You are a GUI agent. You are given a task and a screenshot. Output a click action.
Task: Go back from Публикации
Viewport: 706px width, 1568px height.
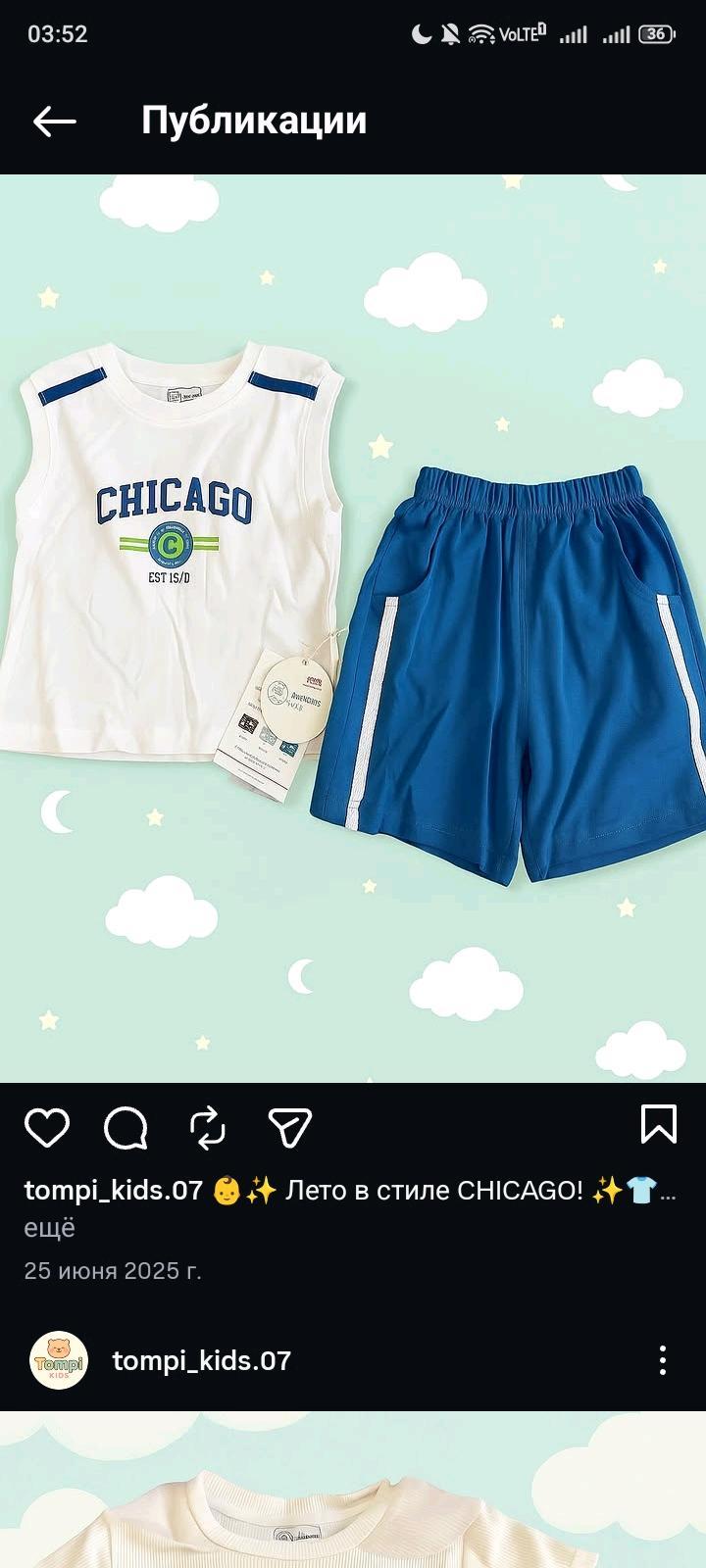(55, 122)
